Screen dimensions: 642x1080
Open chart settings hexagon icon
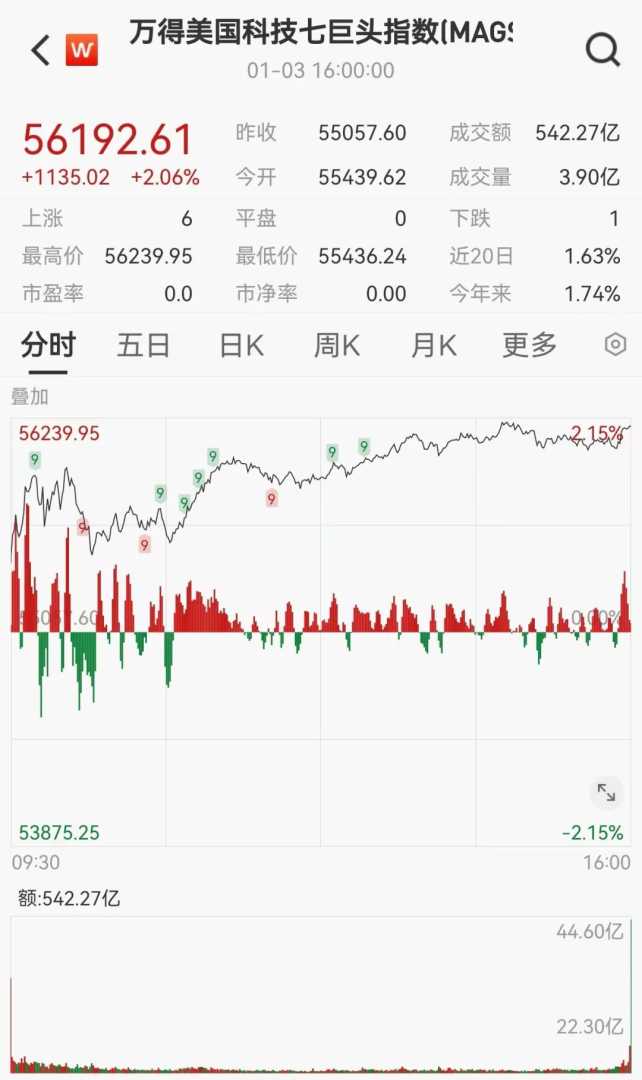(615, 346)
